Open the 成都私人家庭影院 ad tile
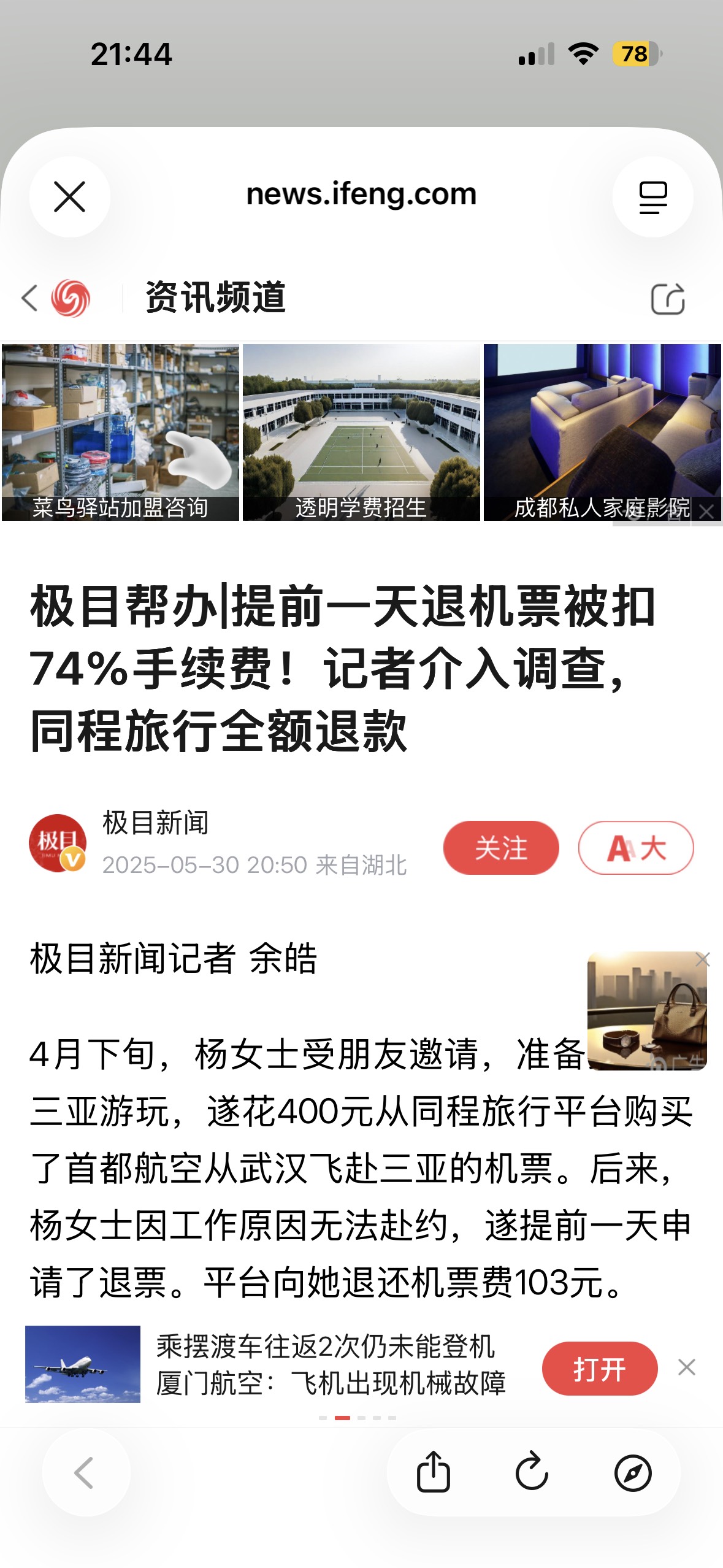Viewport: 723px width, 1568px height. pyautogui.click(x=601, y=432)
